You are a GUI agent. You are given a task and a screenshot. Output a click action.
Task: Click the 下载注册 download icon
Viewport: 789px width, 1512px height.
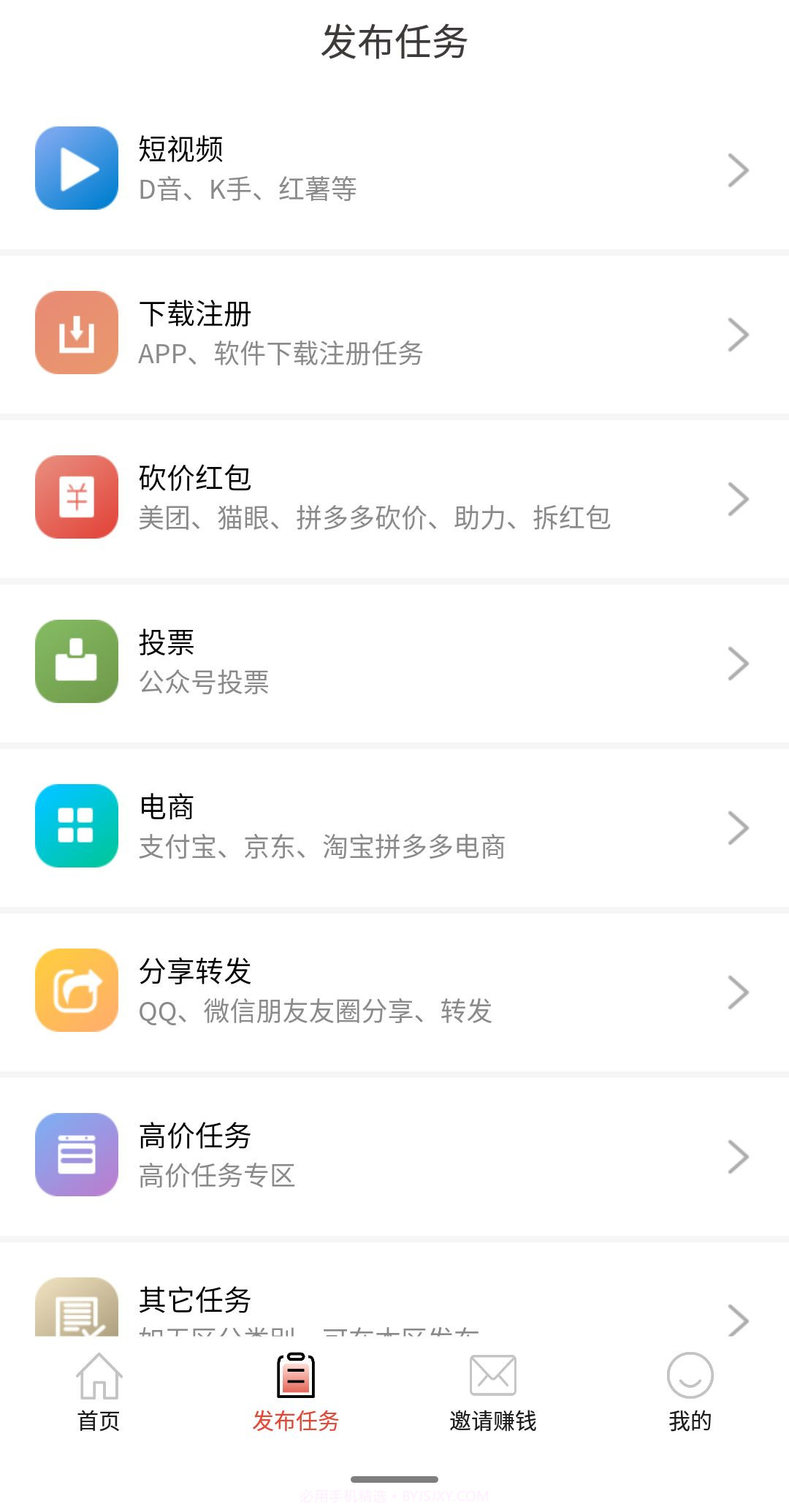[x=76, y=333]
